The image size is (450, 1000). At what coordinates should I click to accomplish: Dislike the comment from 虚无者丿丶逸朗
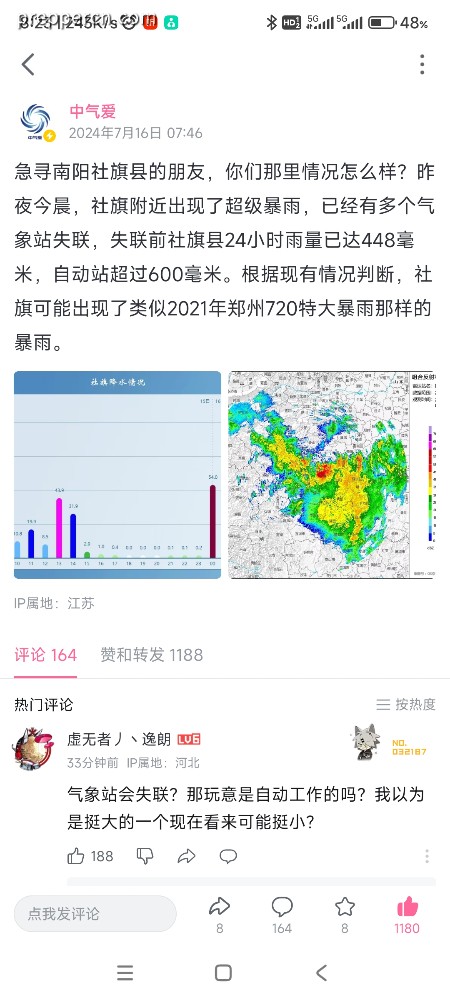(x=145, y=856)
